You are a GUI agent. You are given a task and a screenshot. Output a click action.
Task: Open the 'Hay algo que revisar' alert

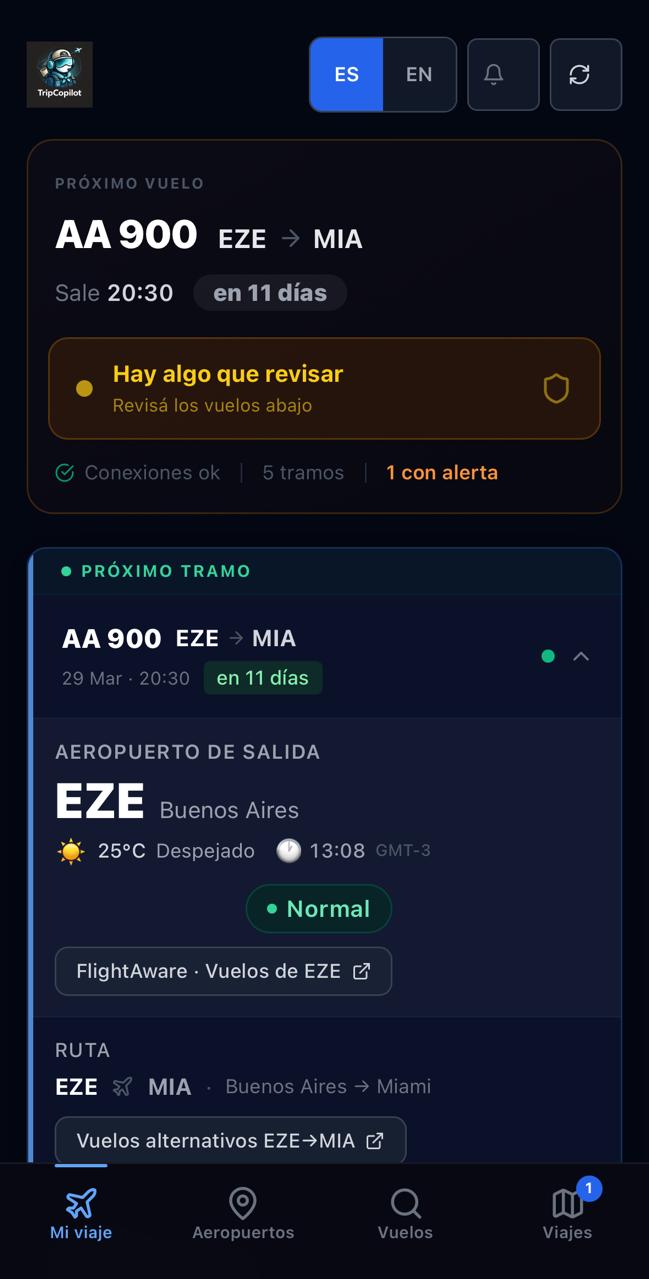(324, 388)
